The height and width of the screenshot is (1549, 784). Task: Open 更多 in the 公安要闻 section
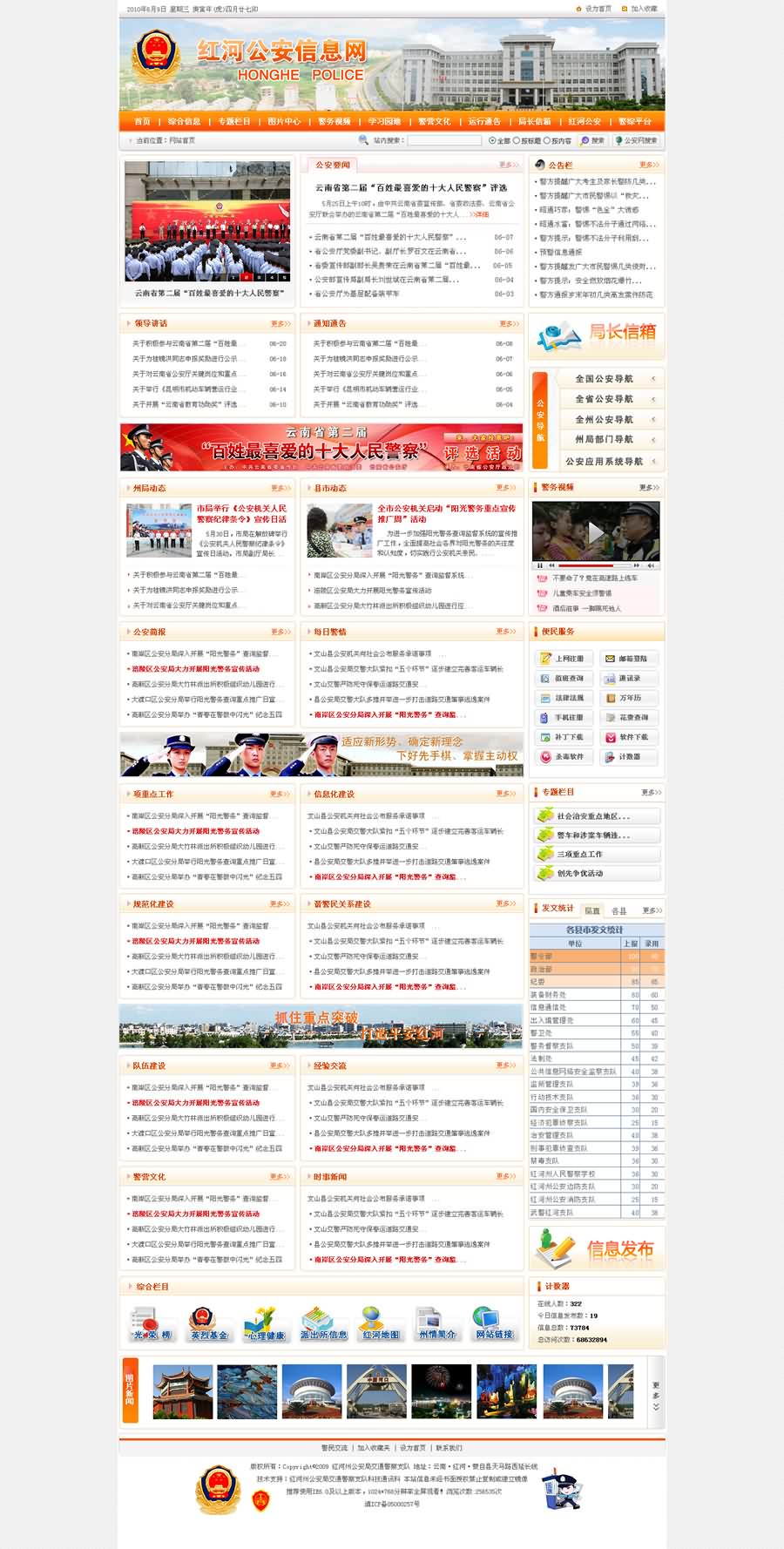coord(508,165)
